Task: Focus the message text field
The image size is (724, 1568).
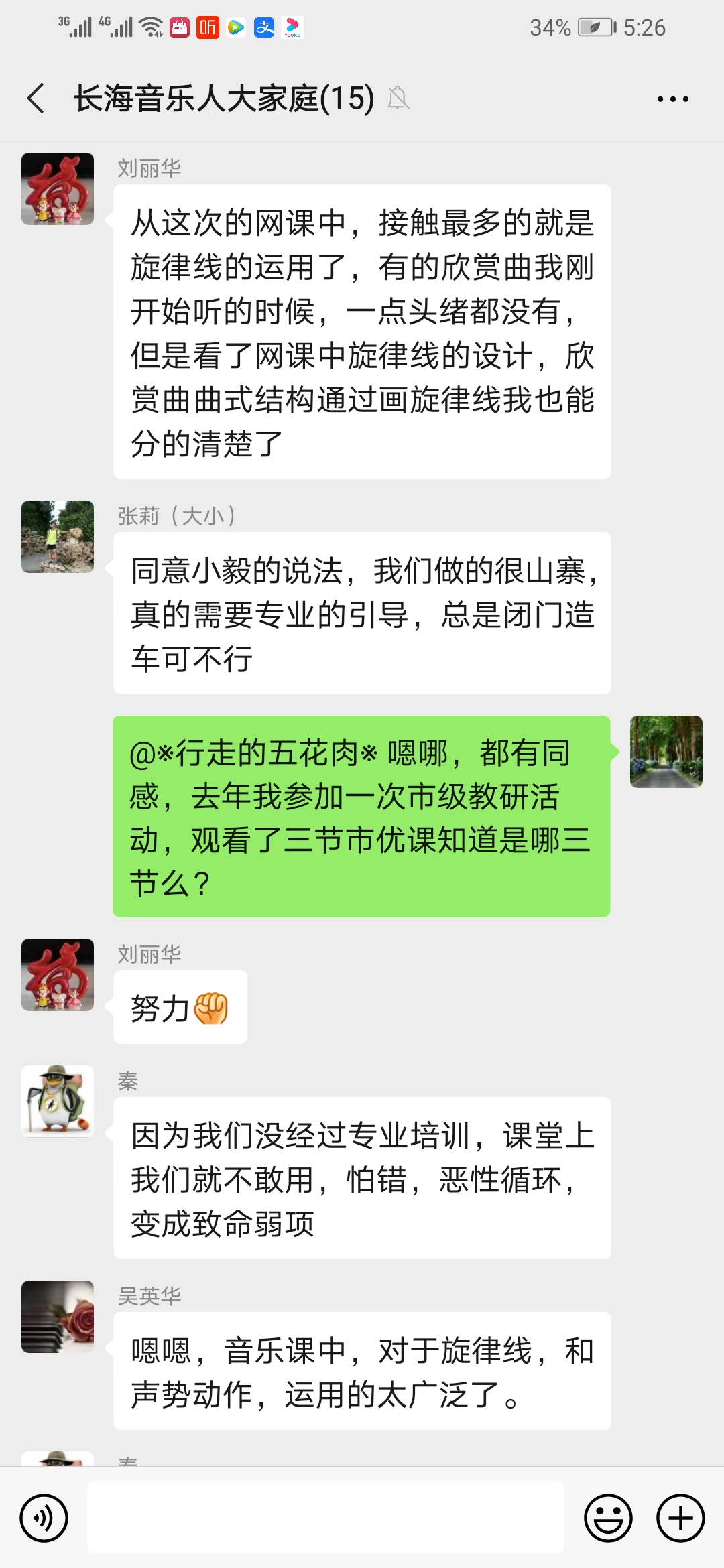Action: [x=325, y=1518]
